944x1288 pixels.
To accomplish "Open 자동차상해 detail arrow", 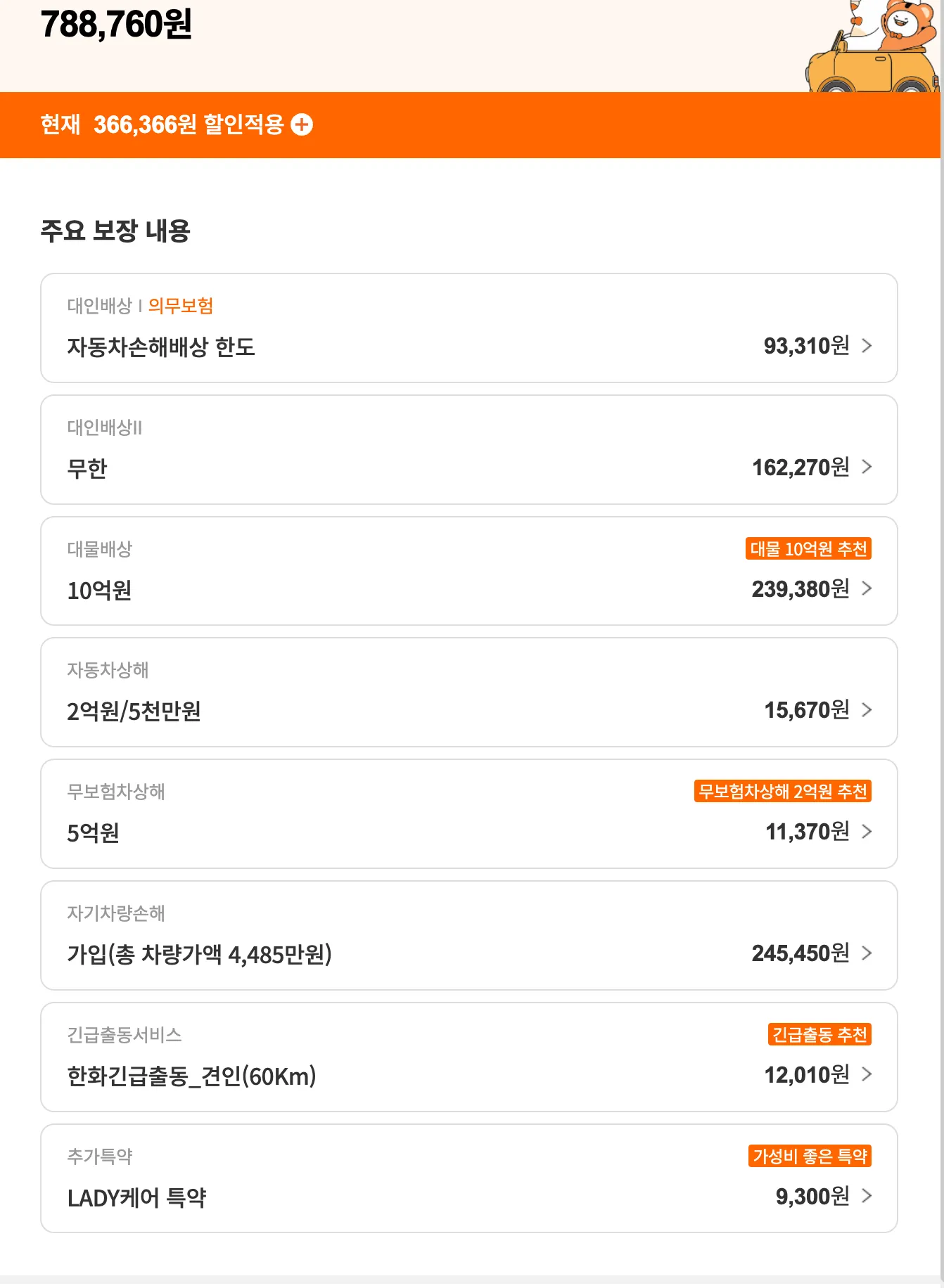I will click(867, 711).
